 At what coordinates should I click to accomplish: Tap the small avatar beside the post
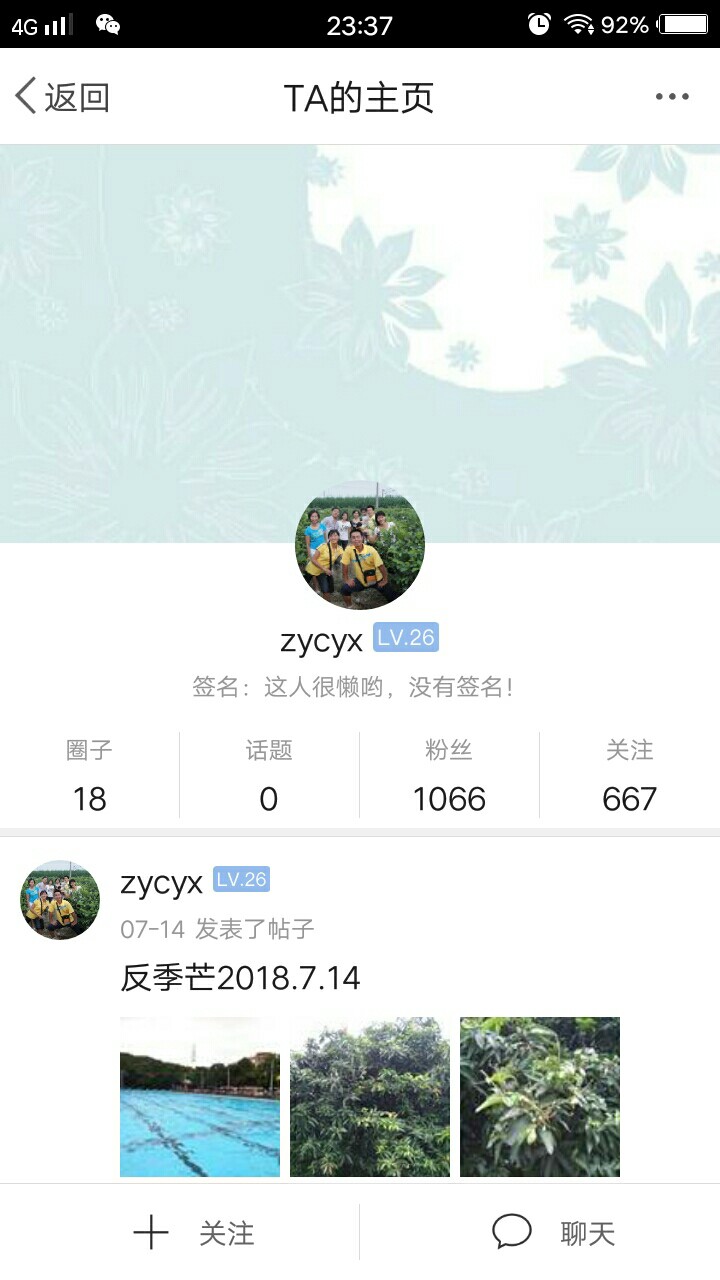60,900
